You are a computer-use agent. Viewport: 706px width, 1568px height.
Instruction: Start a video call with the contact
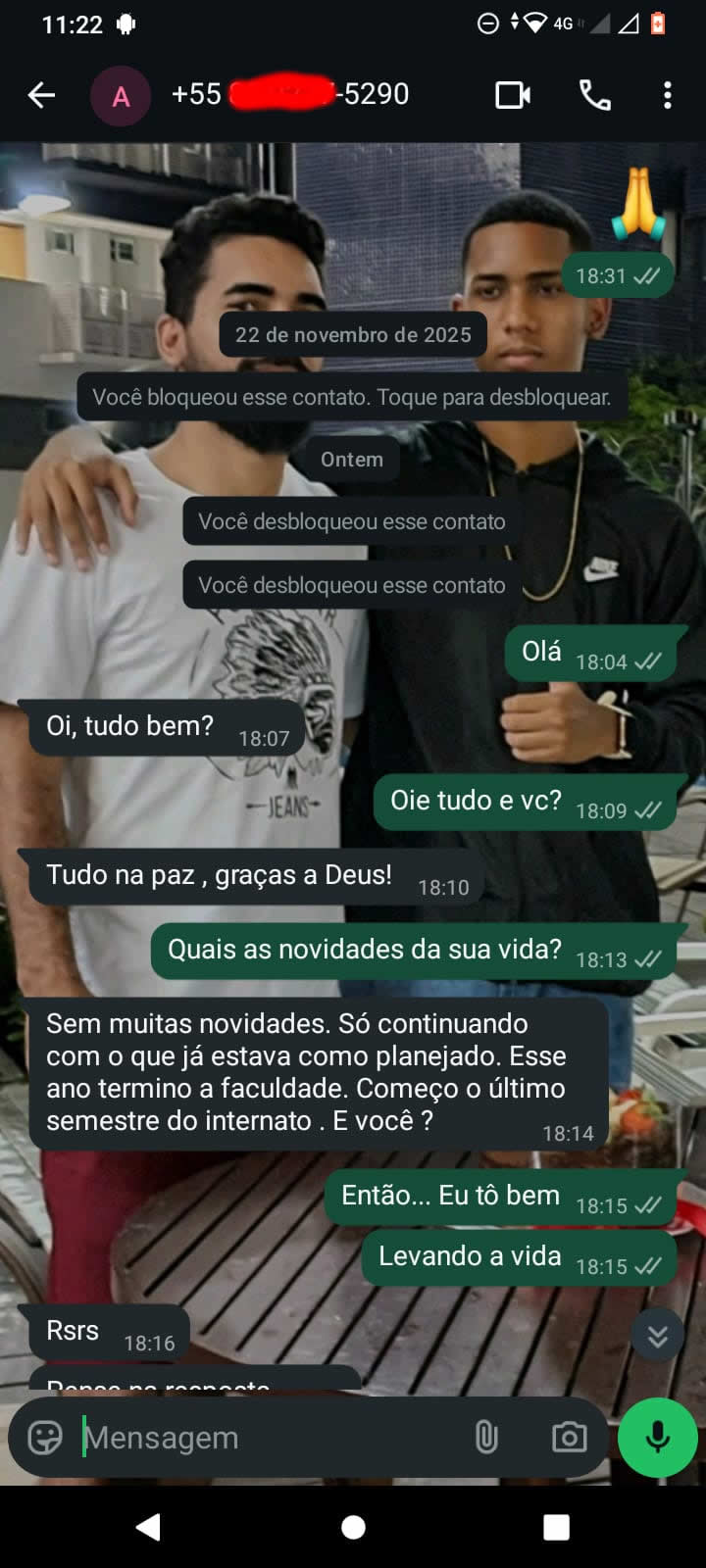[512, 95]
